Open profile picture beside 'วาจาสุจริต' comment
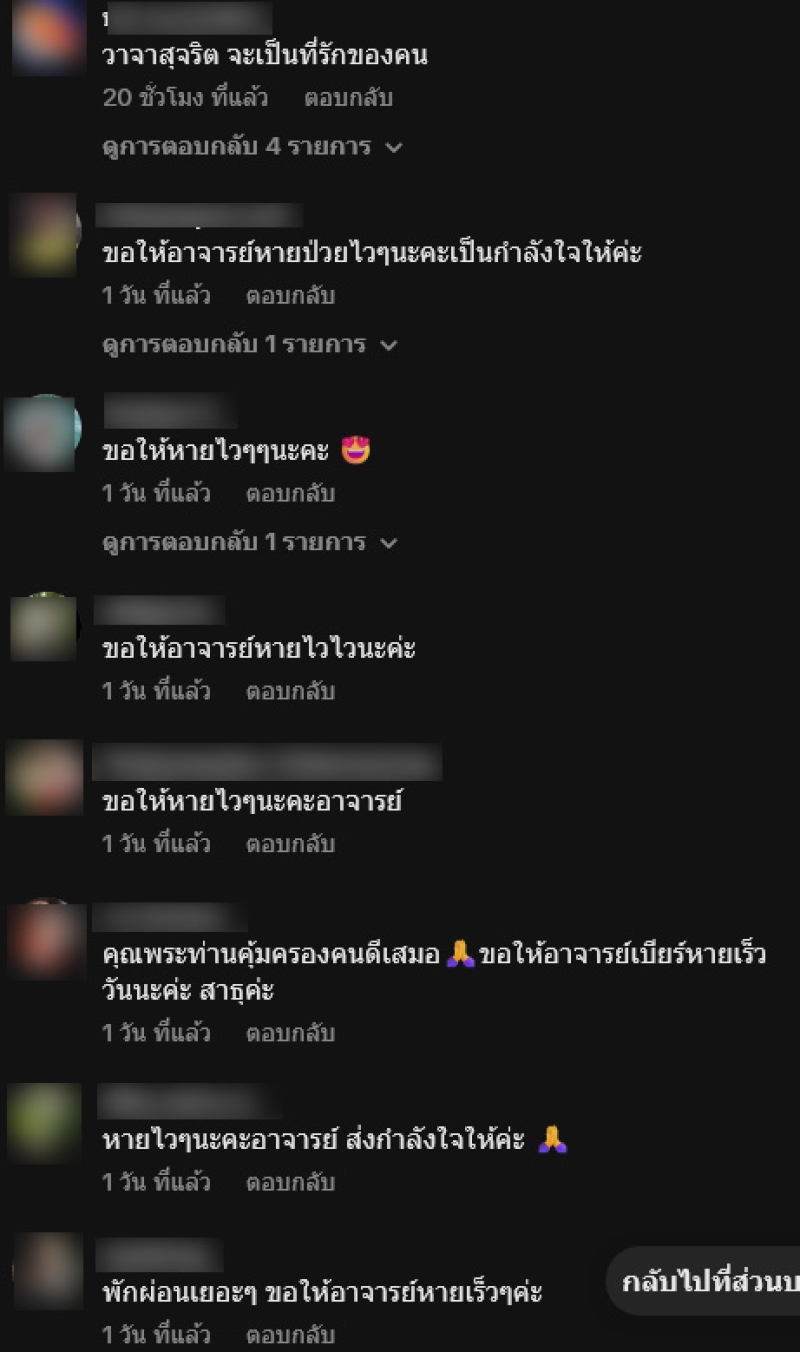This screenshot has height=1352, width=800. [49, 37]
